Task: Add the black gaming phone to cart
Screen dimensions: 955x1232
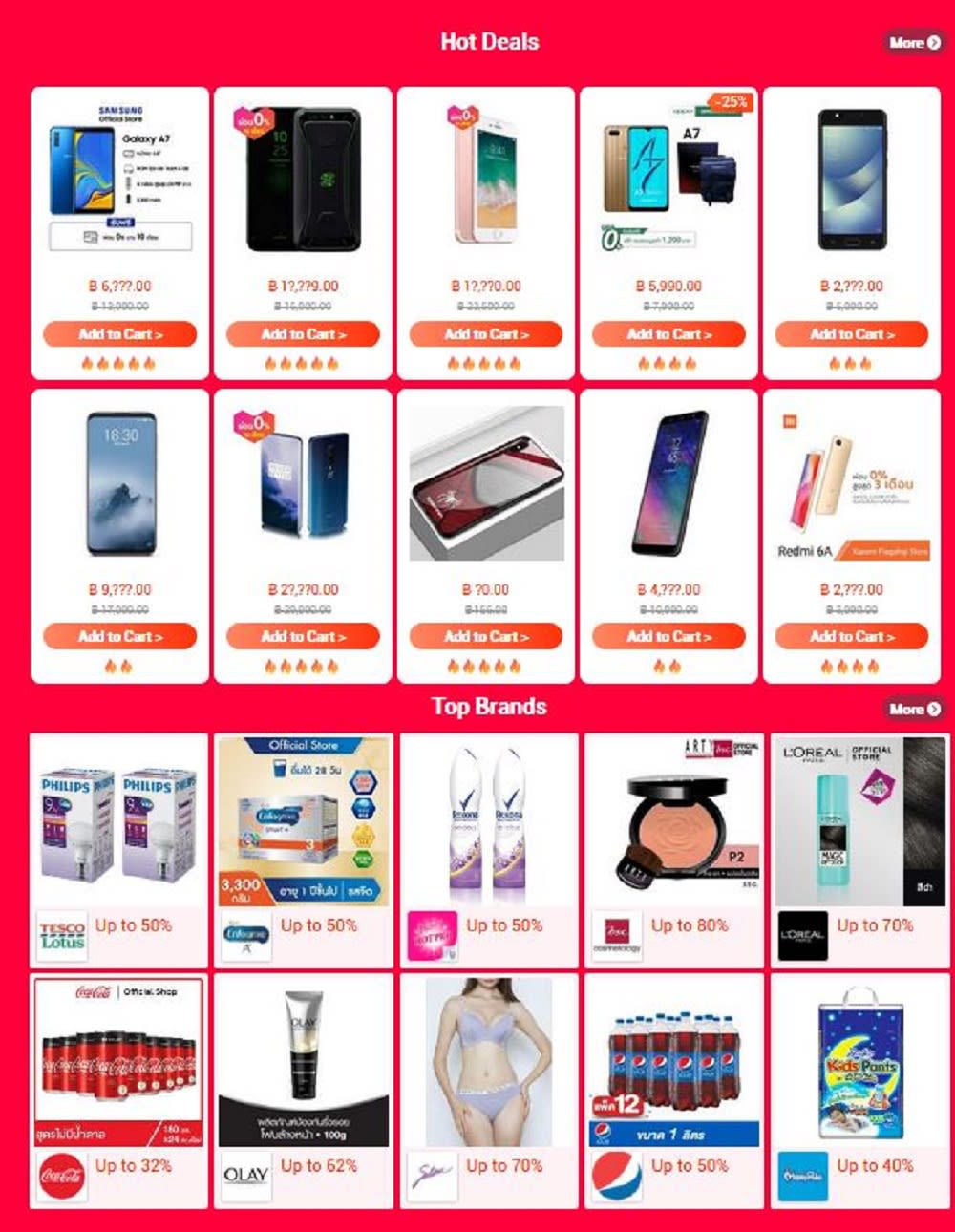Action: point(303,334)
